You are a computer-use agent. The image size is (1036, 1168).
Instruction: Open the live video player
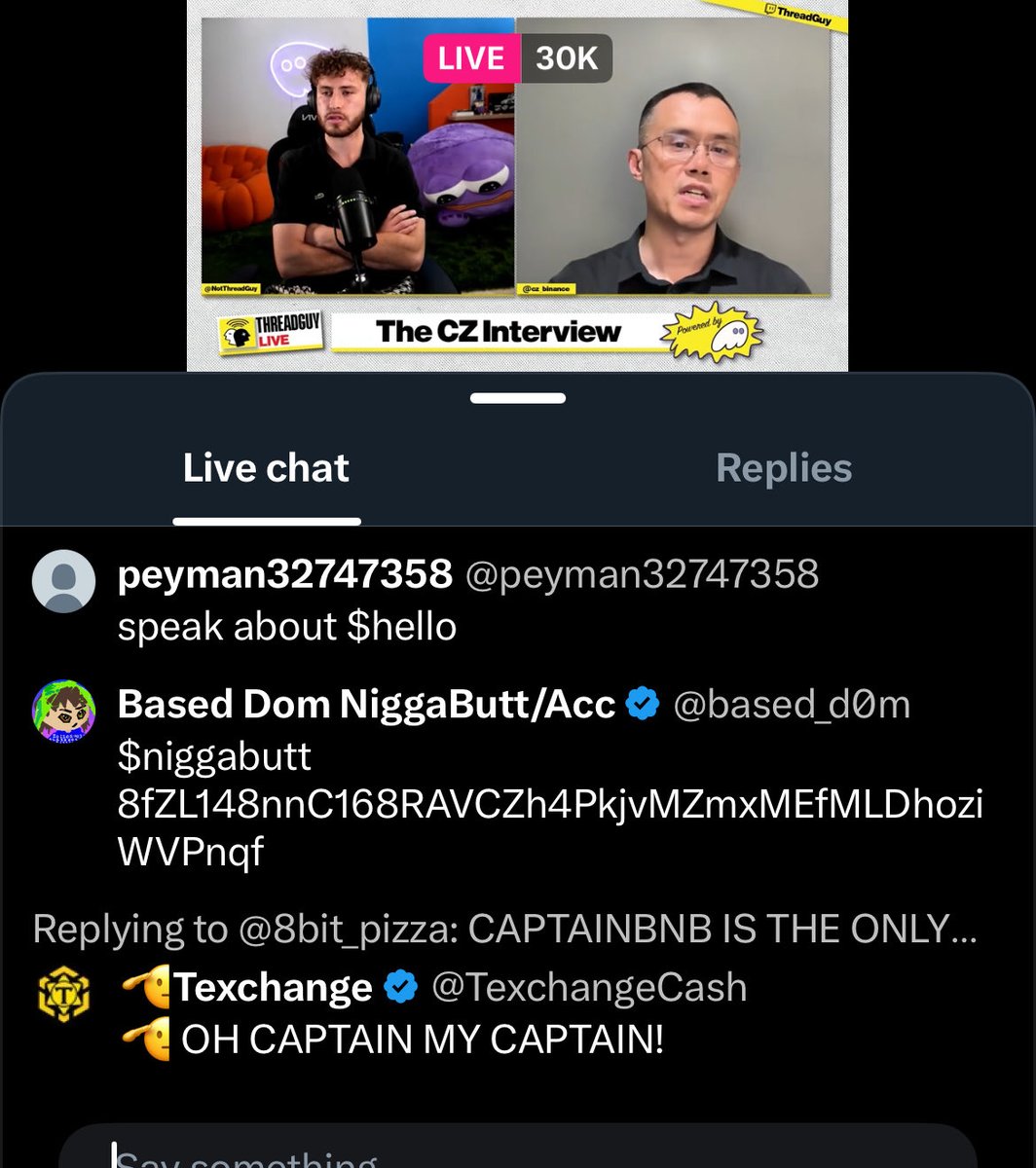pyautogui.click(x=517, y=185)
